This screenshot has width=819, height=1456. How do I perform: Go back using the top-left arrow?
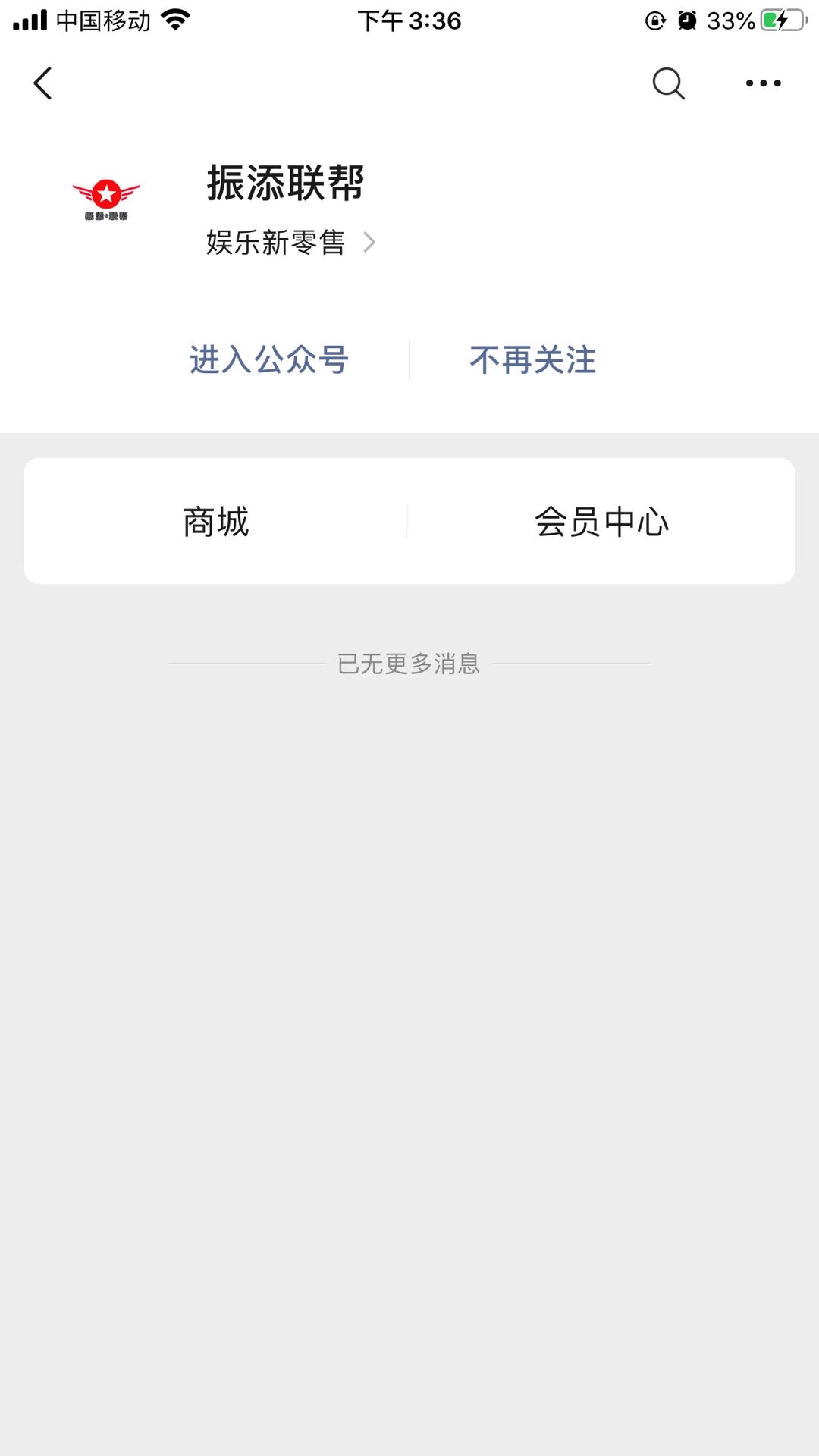43,83
